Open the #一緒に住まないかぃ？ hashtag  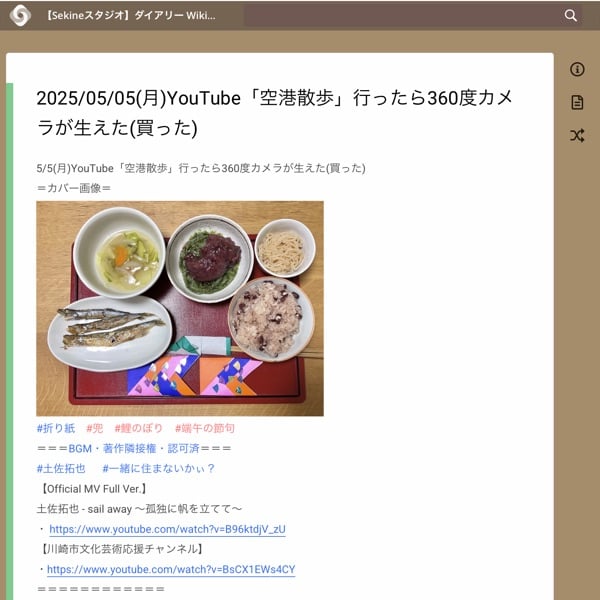click(159, 468)
